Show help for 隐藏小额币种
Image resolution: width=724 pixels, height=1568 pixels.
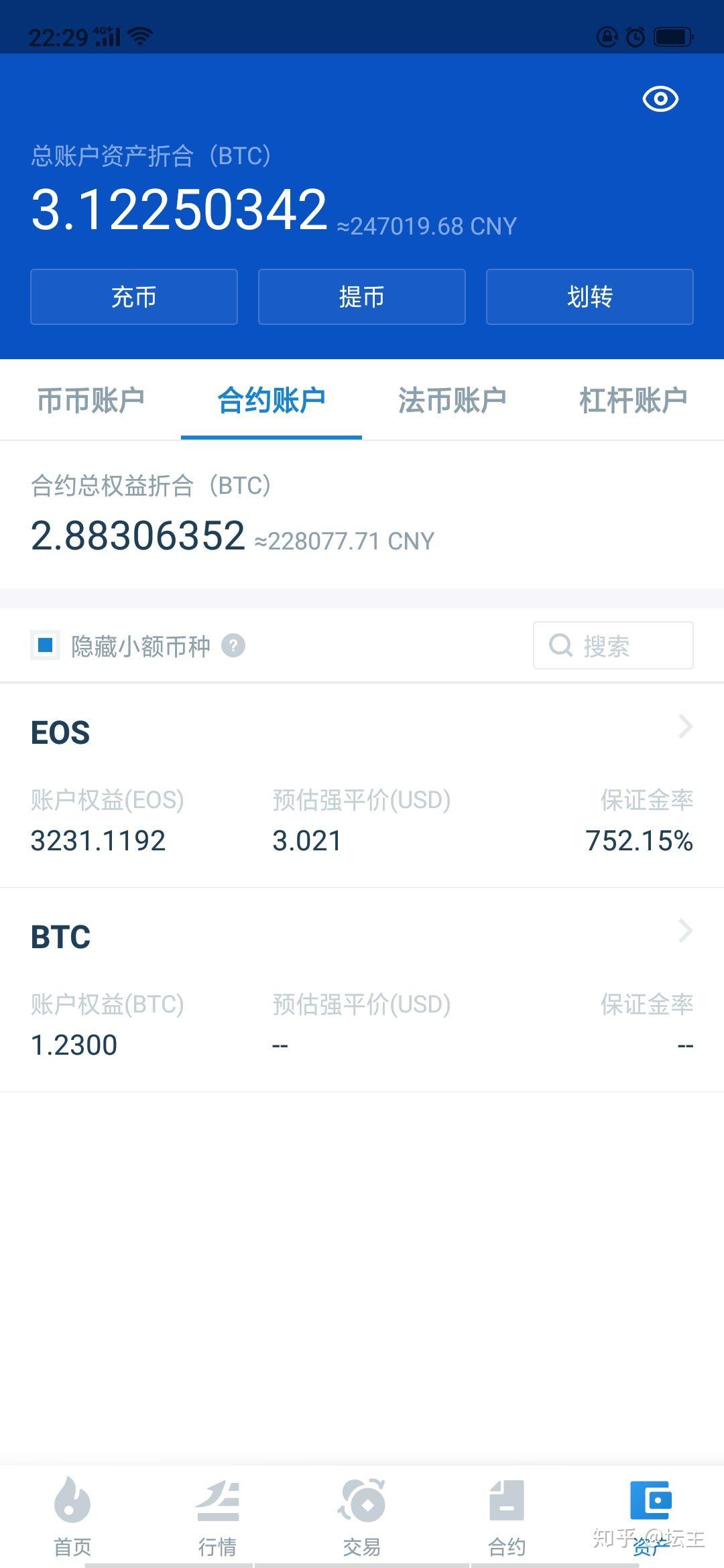pos(233,645)
